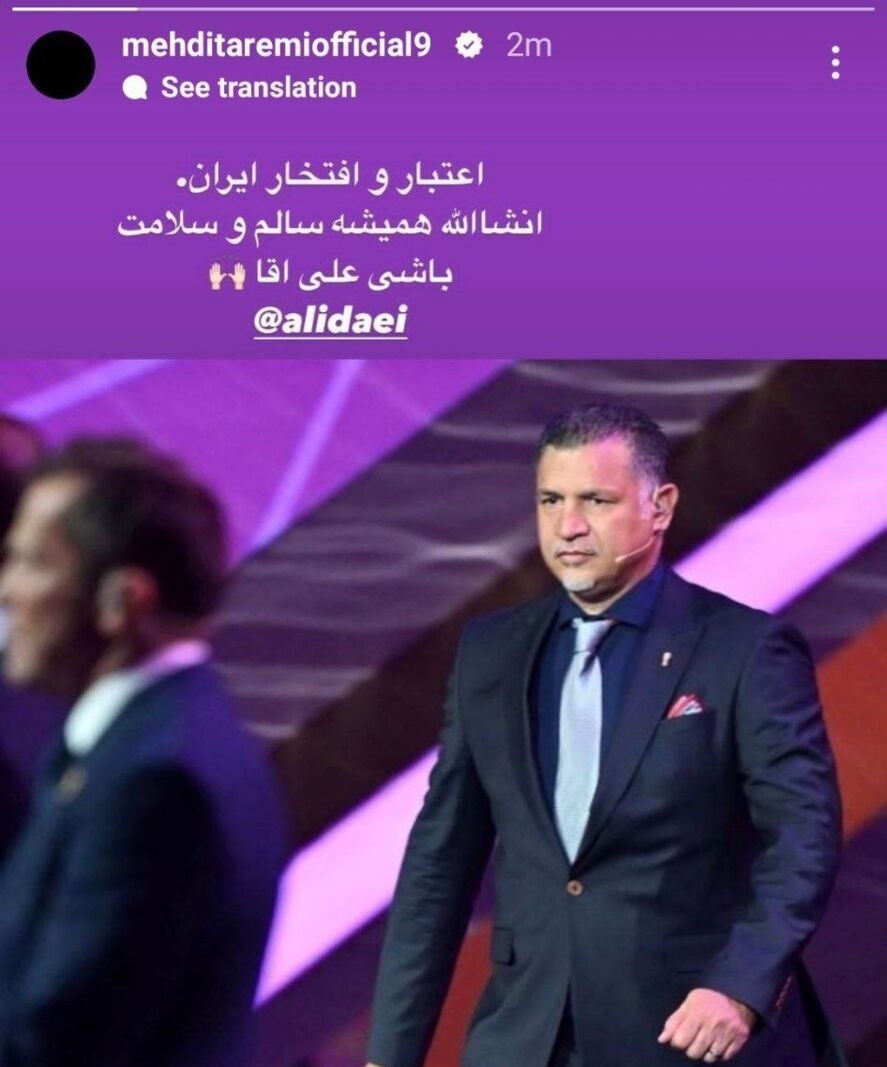
Task: Open the @alidaei mention
Action: [x=331, y=325]
